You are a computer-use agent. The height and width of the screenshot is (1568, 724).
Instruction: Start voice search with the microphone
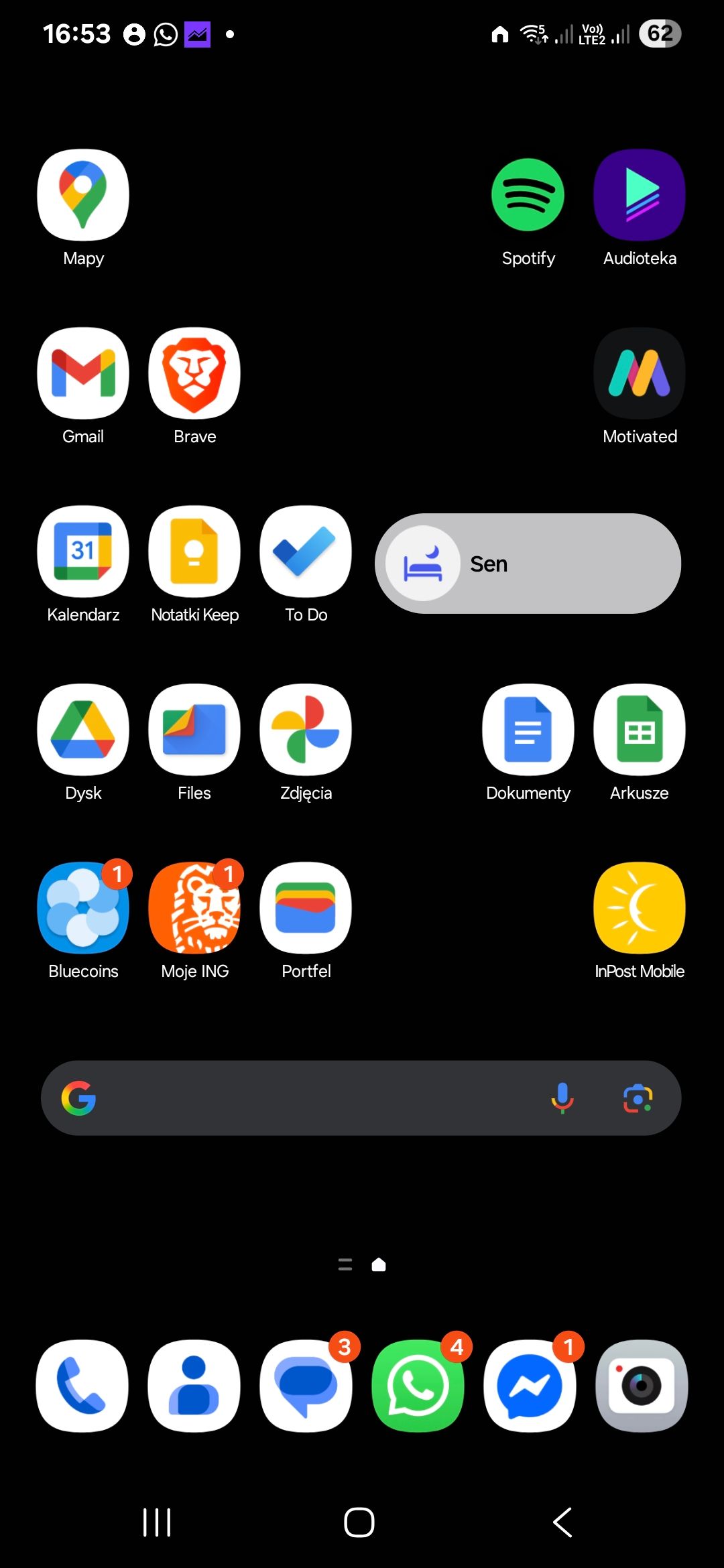(563, 1098)
